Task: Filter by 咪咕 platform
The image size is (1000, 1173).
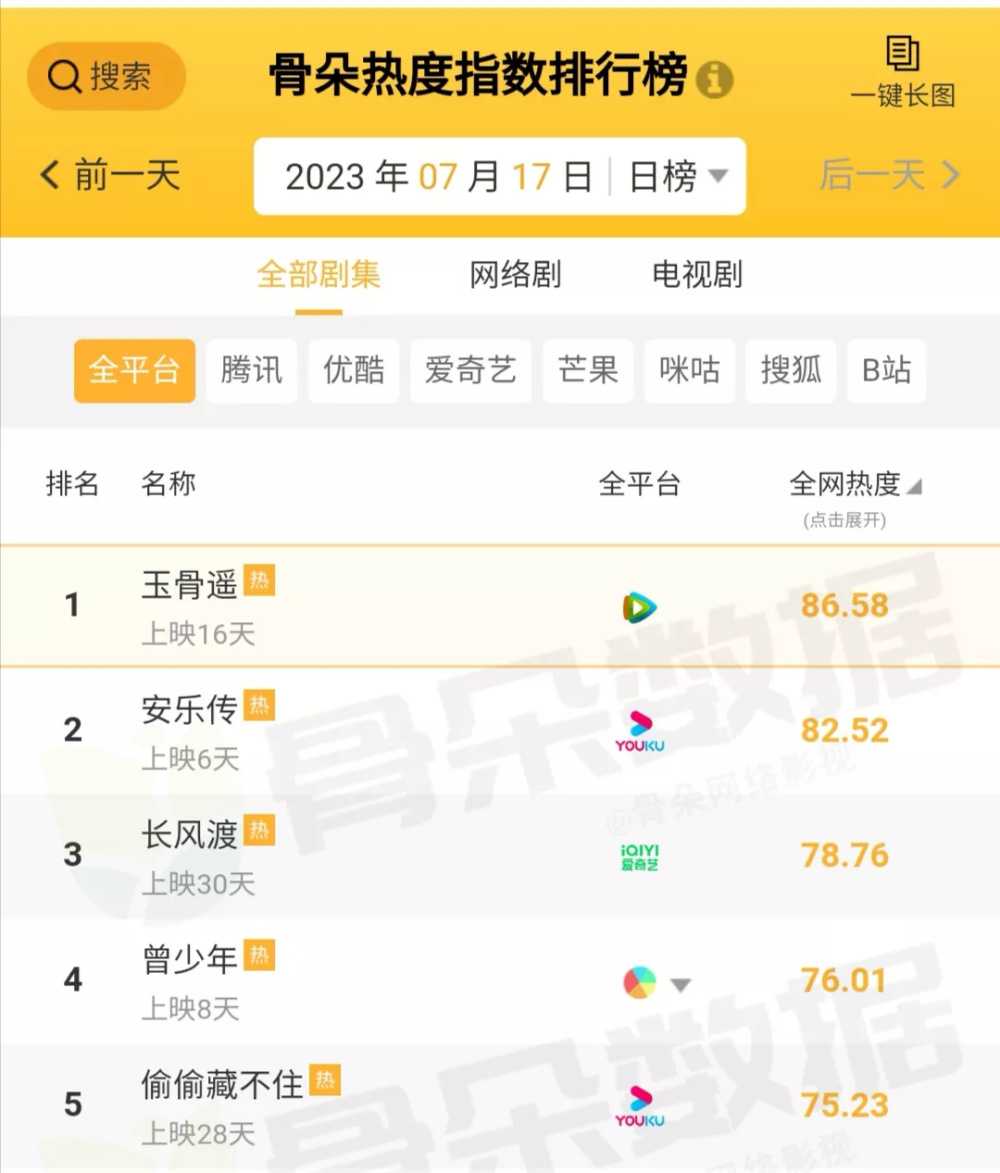Action: click(689, 371)
